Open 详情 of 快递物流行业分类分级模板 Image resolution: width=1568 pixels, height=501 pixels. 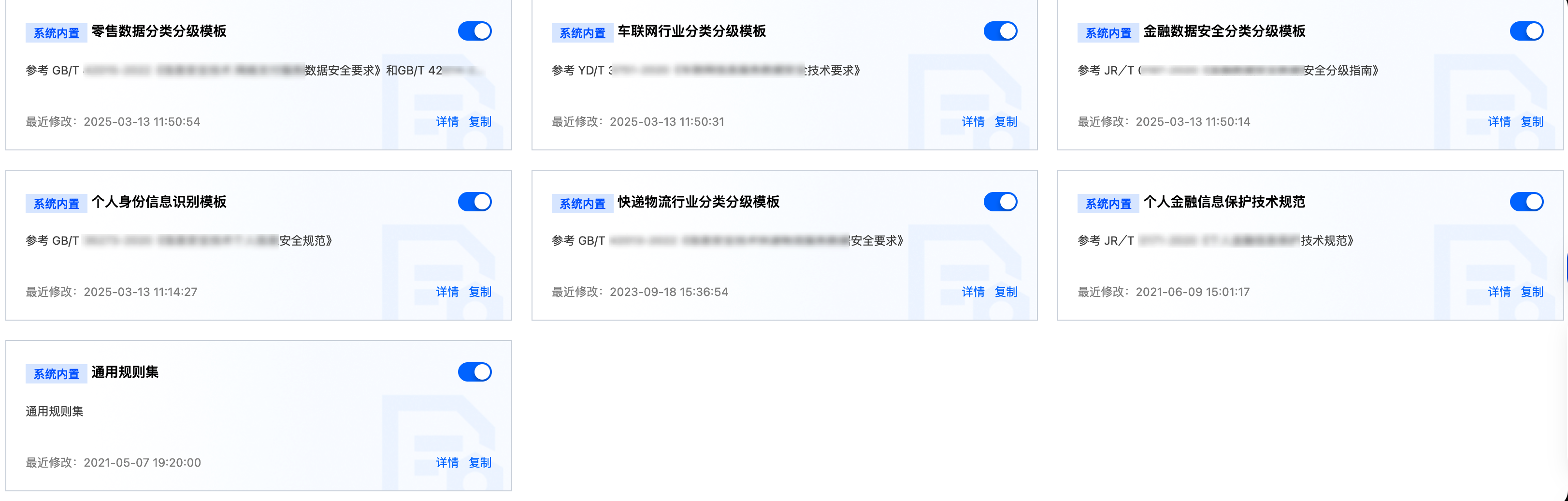pos(973,292)
